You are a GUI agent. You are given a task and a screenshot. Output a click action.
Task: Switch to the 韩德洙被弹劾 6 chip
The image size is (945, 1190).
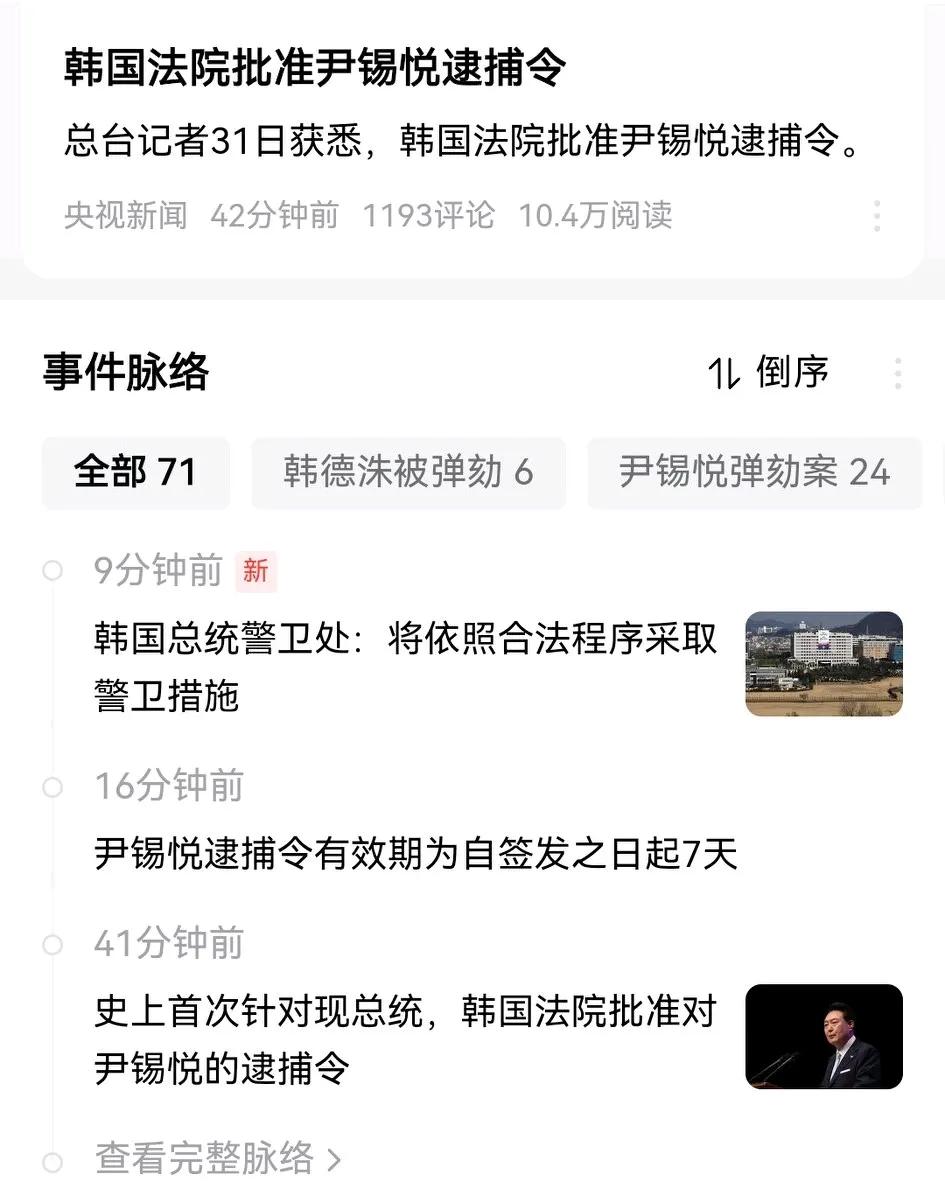coord(408,472)
